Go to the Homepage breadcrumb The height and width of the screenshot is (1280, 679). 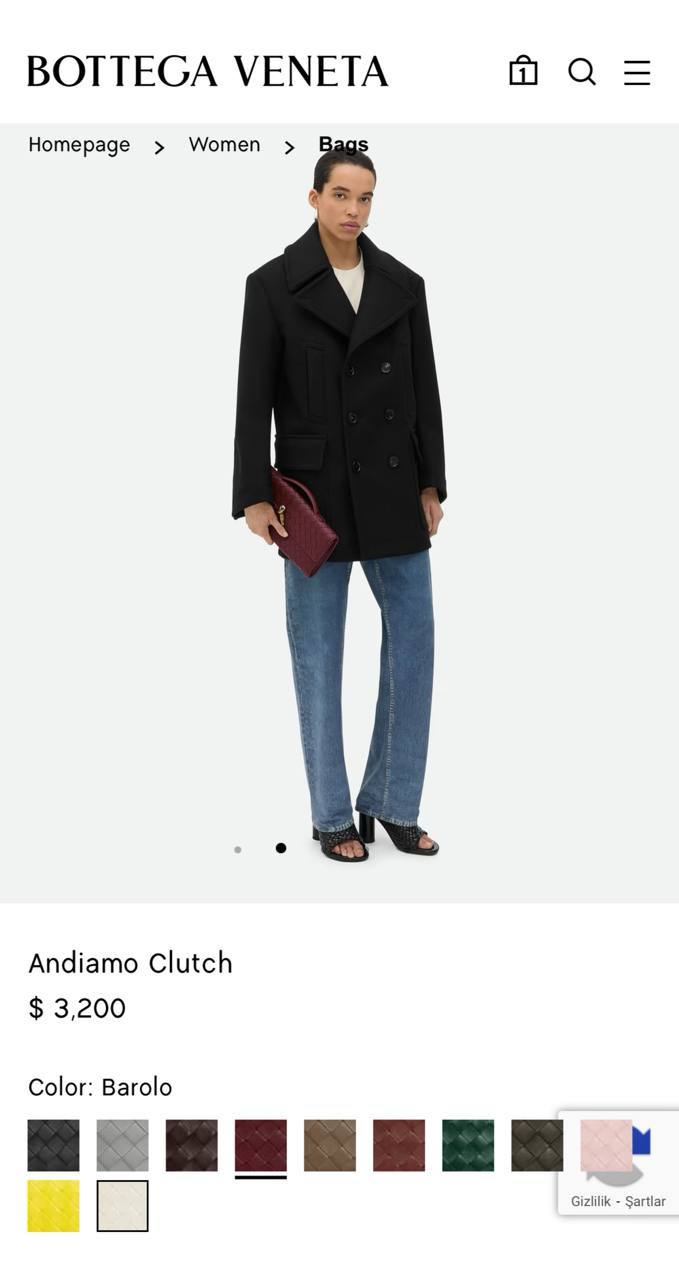79,145
